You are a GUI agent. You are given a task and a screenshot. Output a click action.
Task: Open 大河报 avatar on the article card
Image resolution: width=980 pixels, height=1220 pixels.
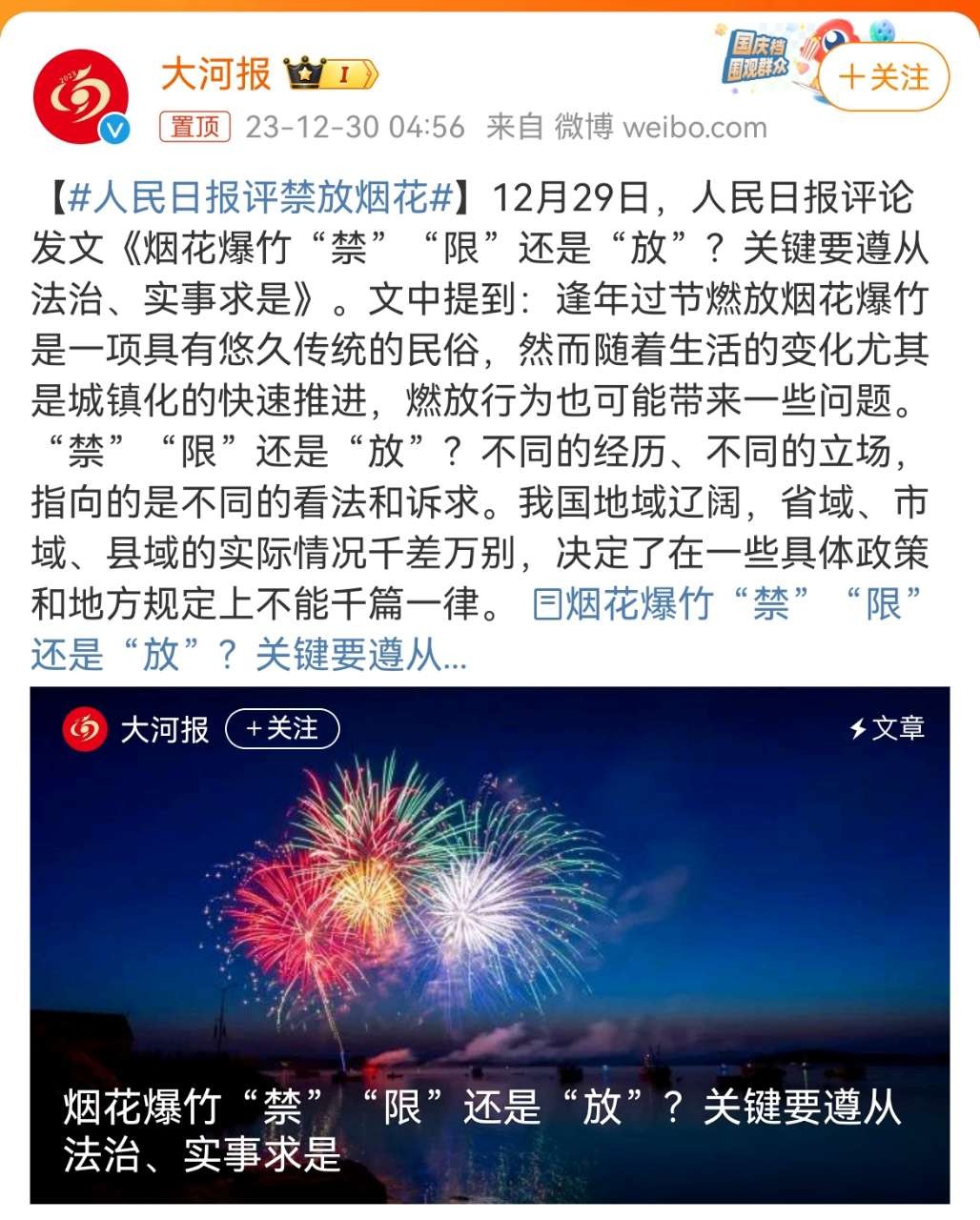(x=84, y=730)
